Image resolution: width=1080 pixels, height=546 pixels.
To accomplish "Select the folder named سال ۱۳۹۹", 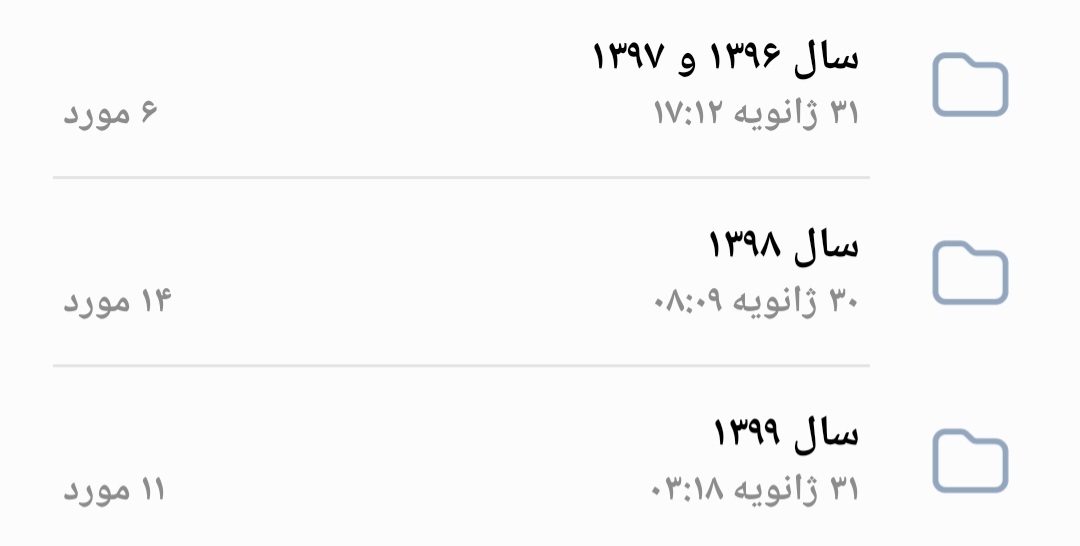I will (785, 434).
